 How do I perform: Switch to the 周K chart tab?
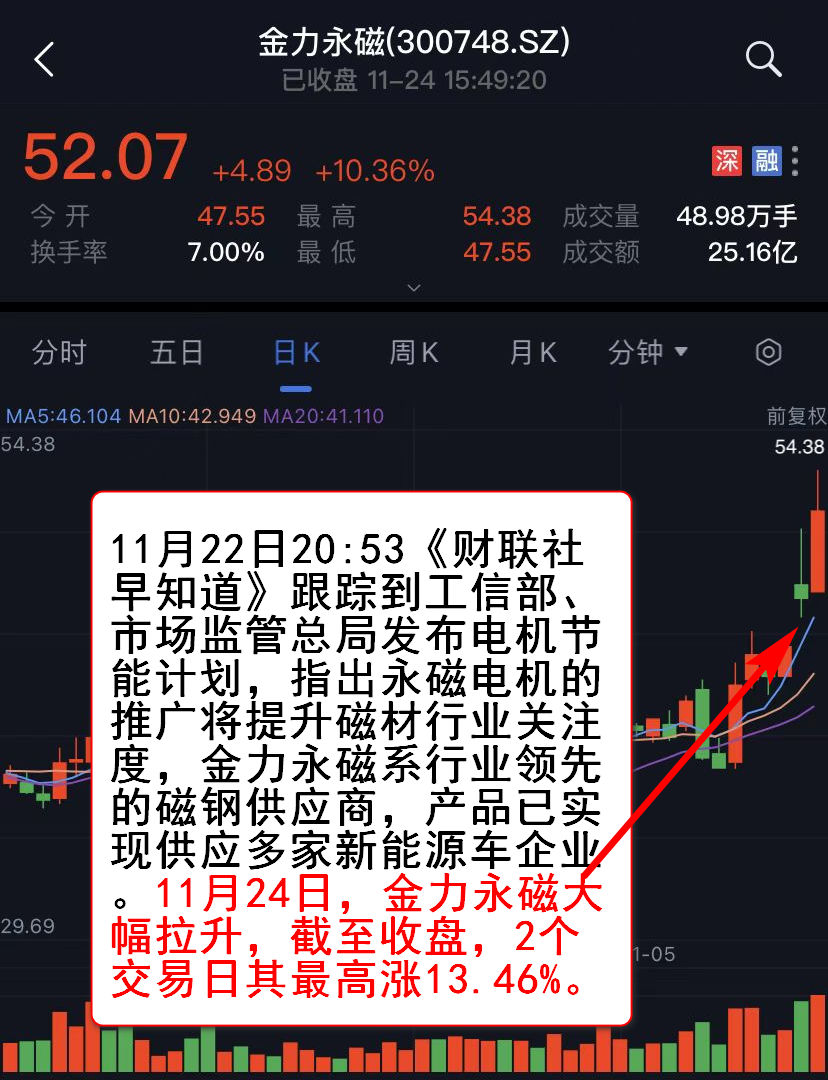(x=414, y=353)
